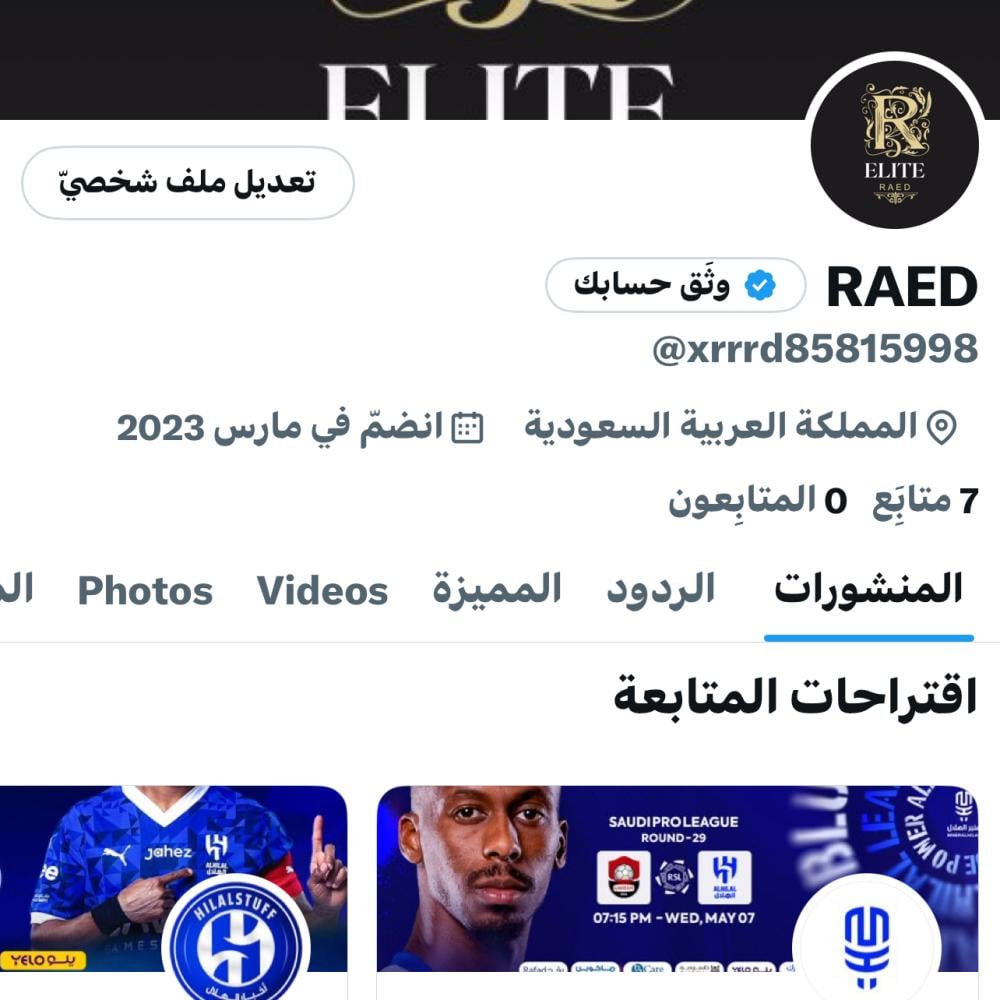Image resolution: width=1000 pixels, height=1000 pixels.
Task: Switch to the المنشورات posts tab
Action: click(x=868, y=590)
